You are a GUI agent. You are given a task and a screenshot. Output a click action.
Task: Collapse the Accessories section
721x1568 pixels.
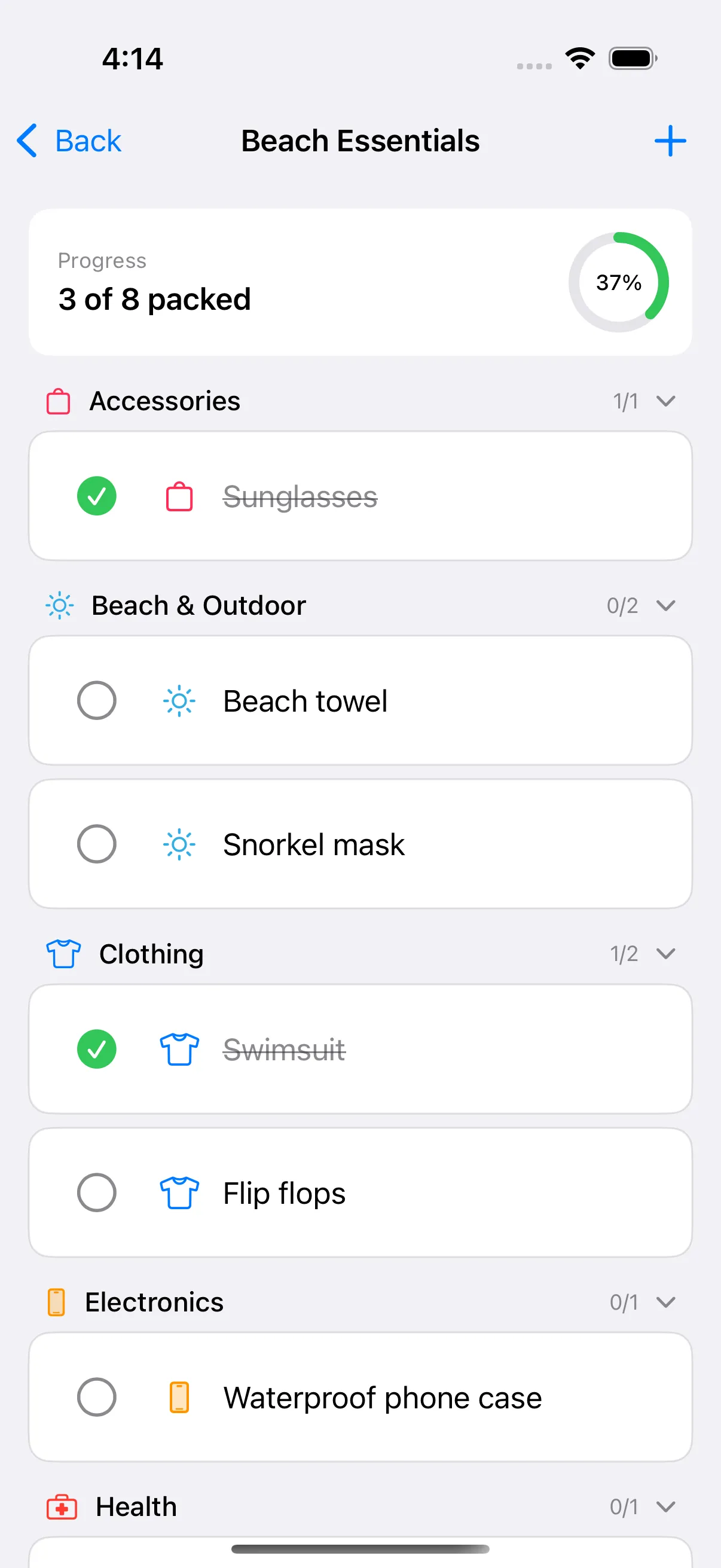tap(666, 401)
